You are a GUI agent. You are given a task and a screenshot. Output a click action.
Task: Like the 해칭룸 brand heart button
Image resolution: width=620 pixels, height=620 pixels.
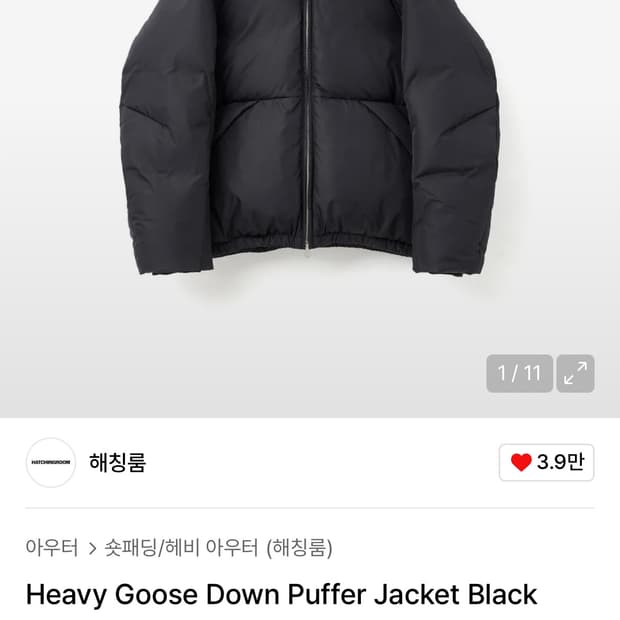[546, 462]
